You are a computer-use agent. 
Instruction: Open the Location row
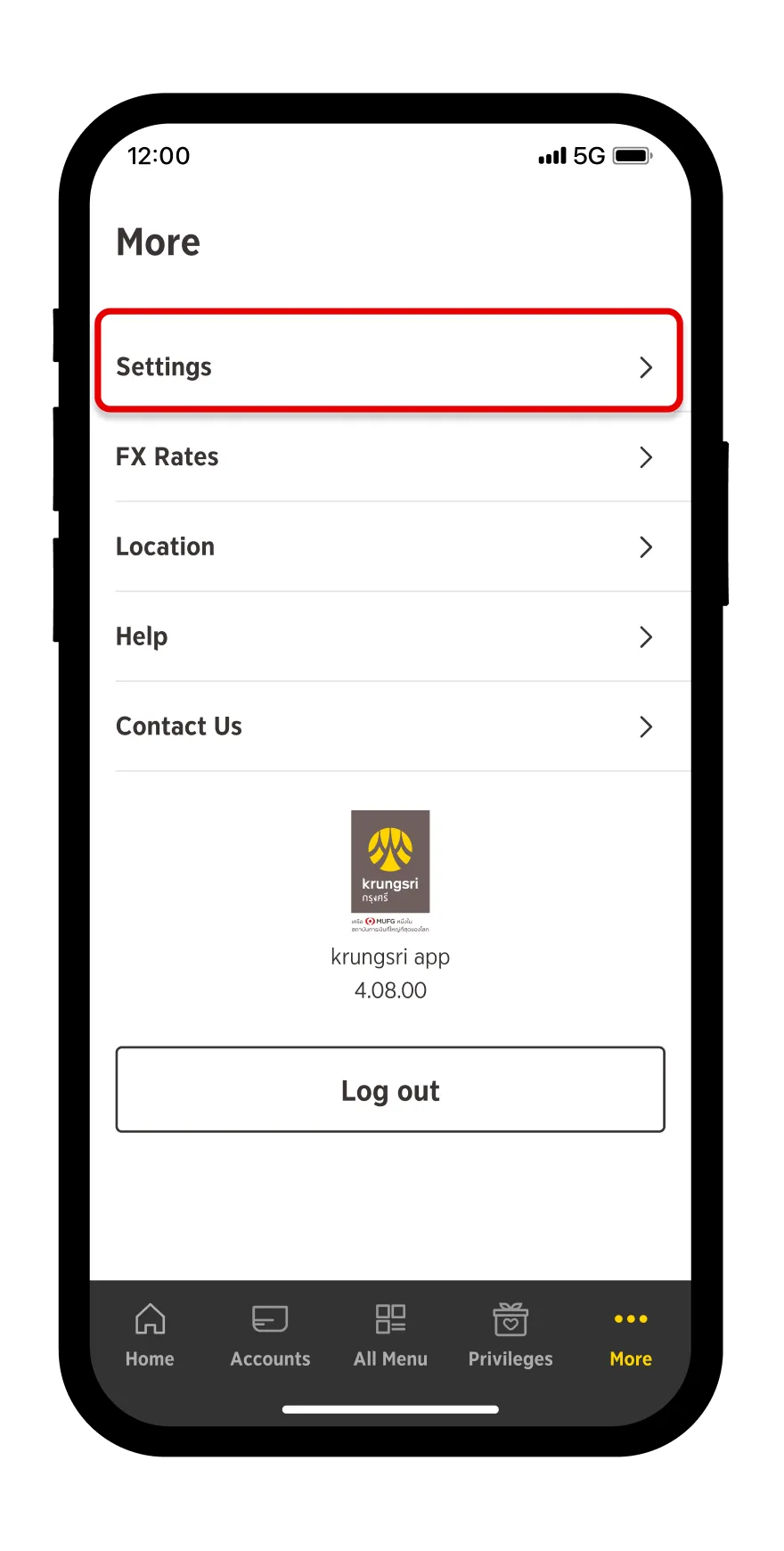point(388,547)
